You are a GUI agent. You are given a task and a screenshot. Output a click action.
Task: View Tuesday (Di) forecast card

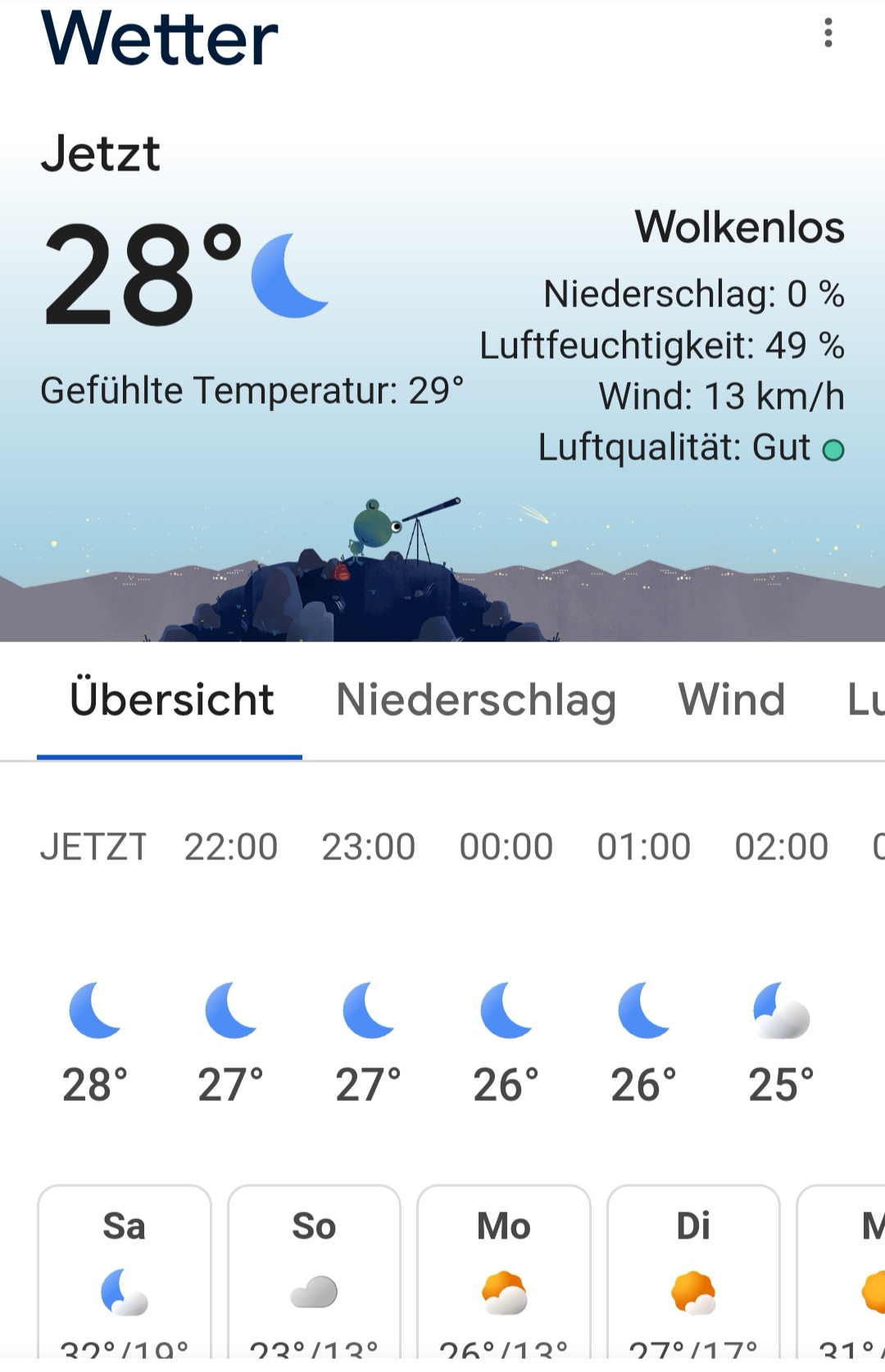(693, 1274)
